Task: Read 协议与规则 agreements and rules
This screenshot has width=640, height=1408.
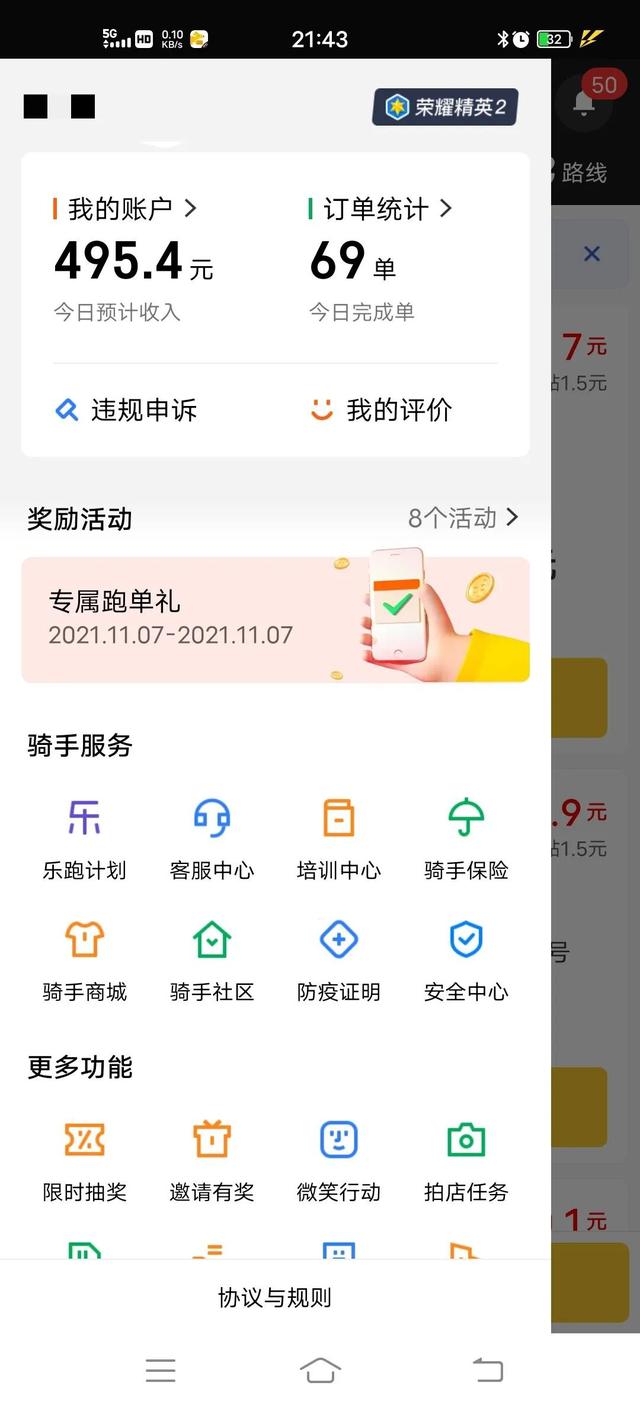Action: coord(275,1298)
